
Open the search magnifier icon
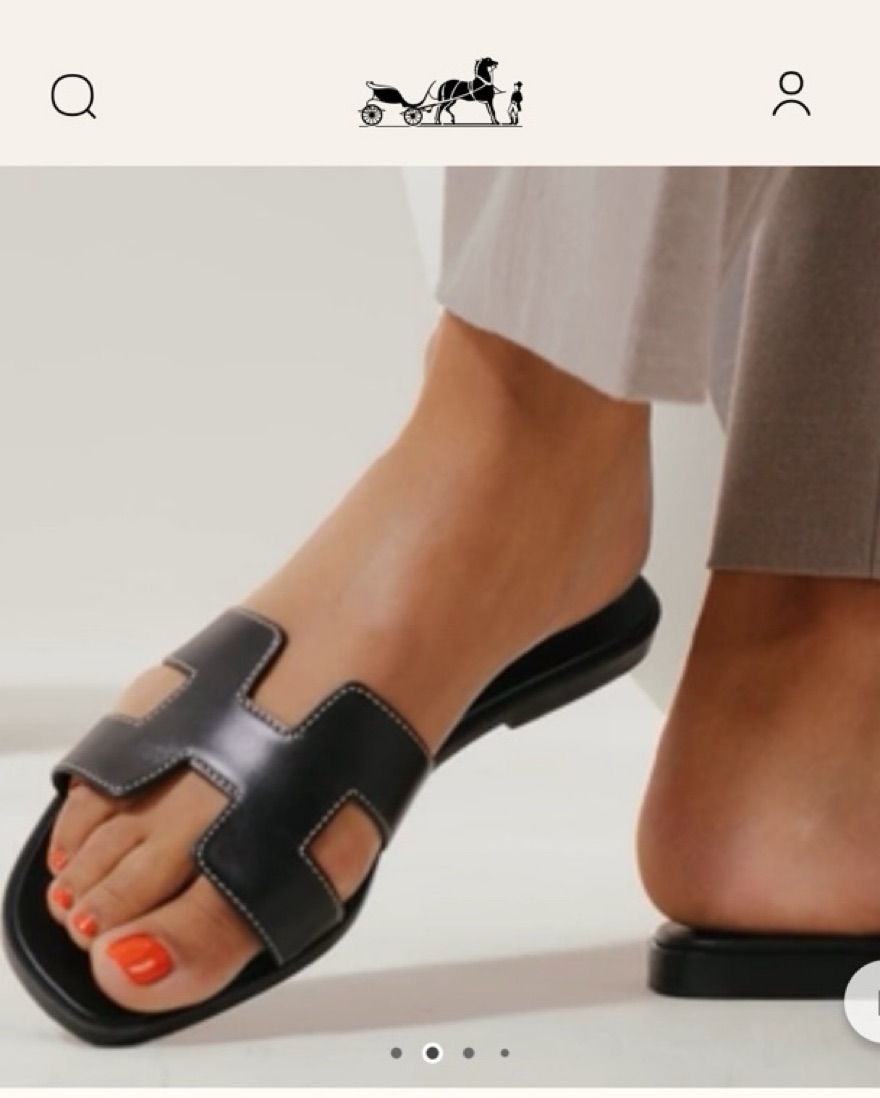(x=73, y=97)
